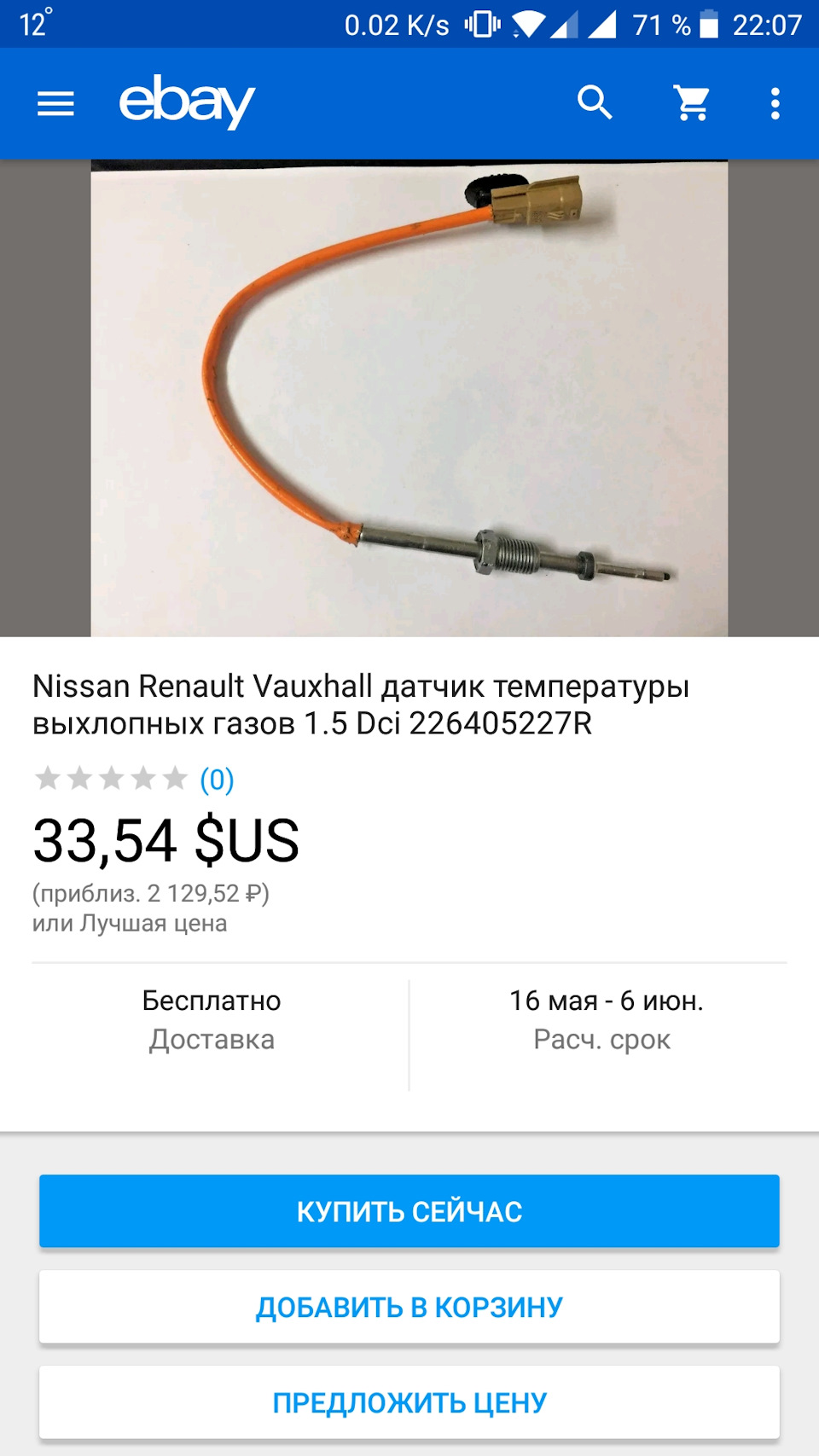Open the hamburger navigation menu

point(55,102)
